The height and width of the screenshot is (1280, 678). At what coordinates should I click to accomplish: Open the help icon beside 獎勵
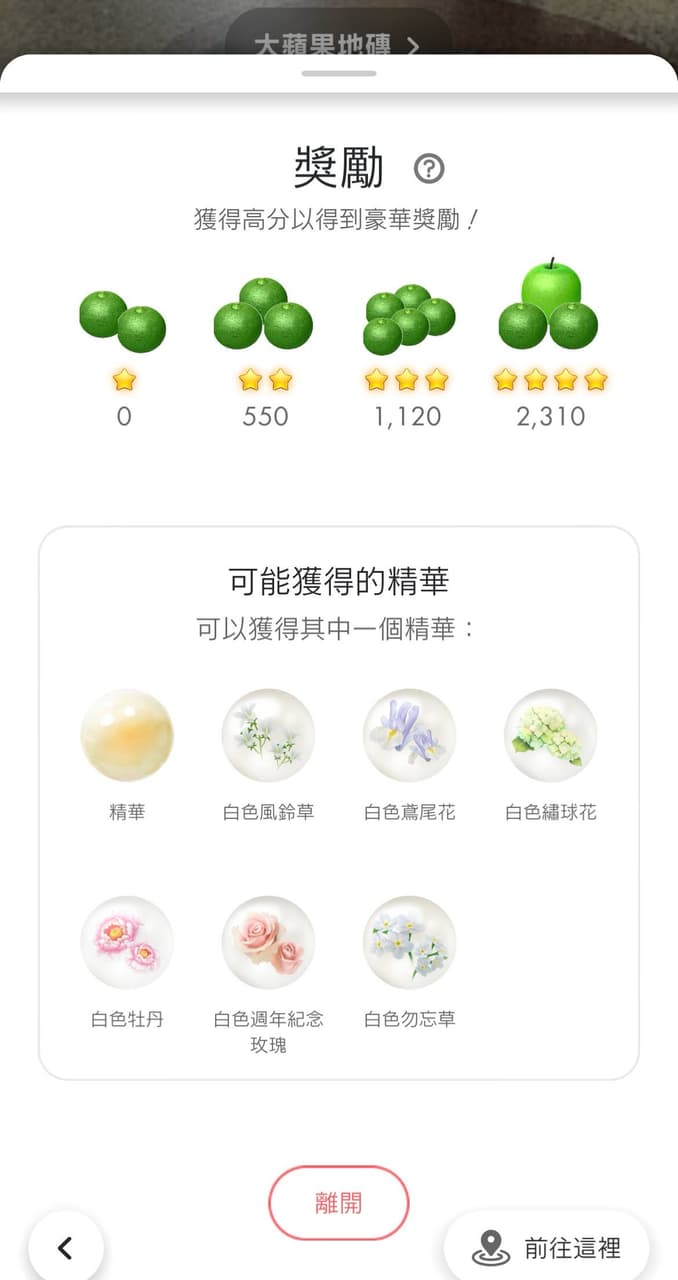click(x=429, y=169)
